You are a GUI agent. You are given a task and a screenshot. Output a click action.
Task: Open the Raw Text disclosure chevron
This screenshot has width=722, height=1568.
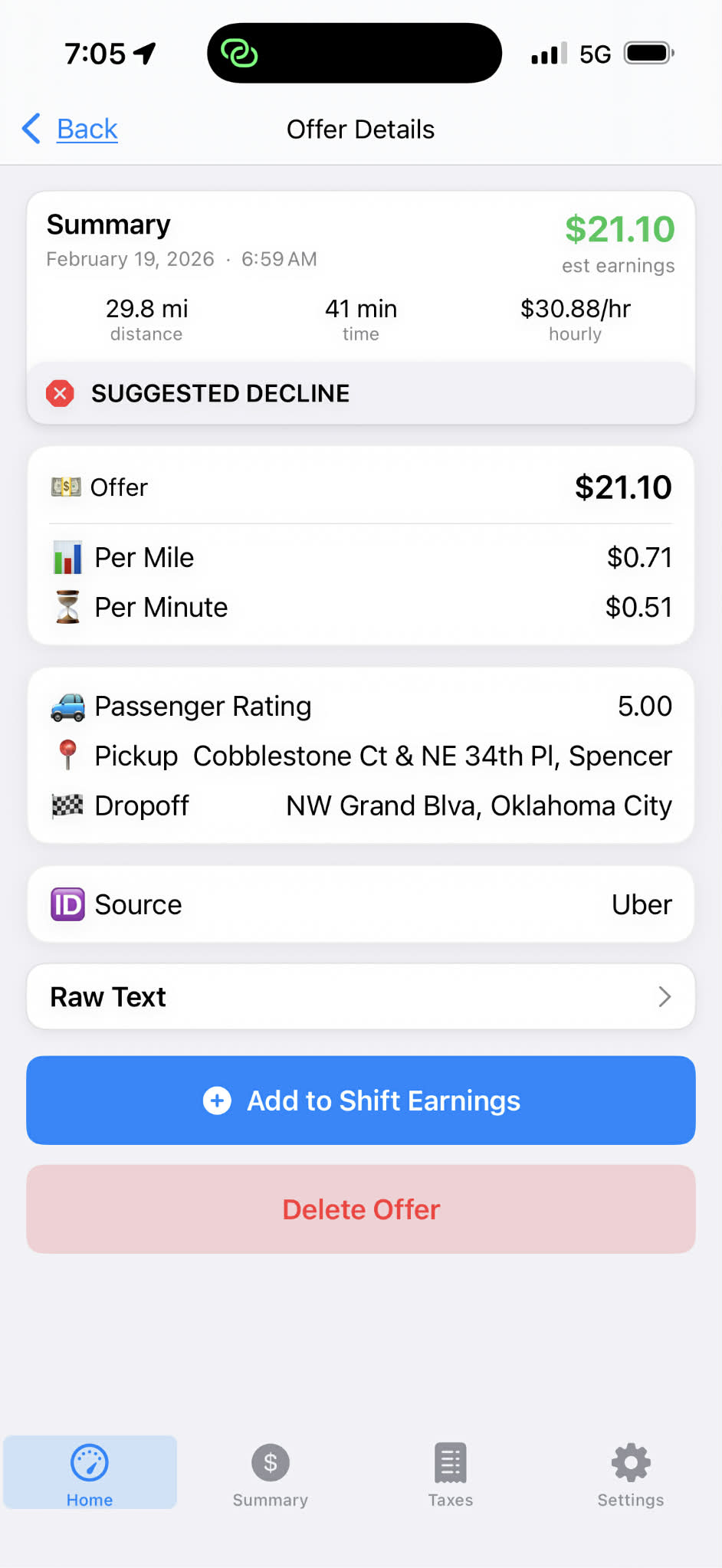[664, 996]
